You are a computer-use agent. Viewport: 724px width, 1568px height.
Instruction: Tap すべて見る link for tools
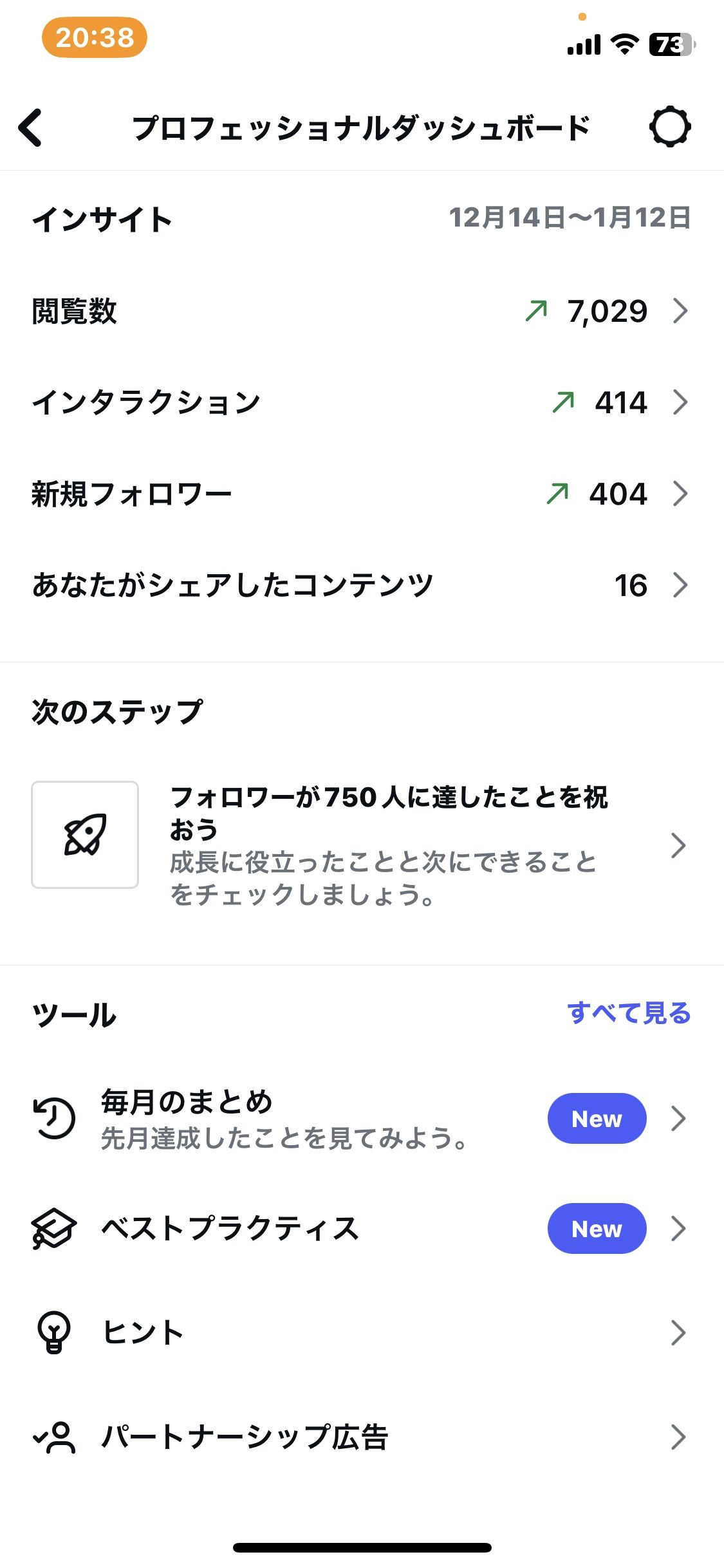(x=628, y=1013)
